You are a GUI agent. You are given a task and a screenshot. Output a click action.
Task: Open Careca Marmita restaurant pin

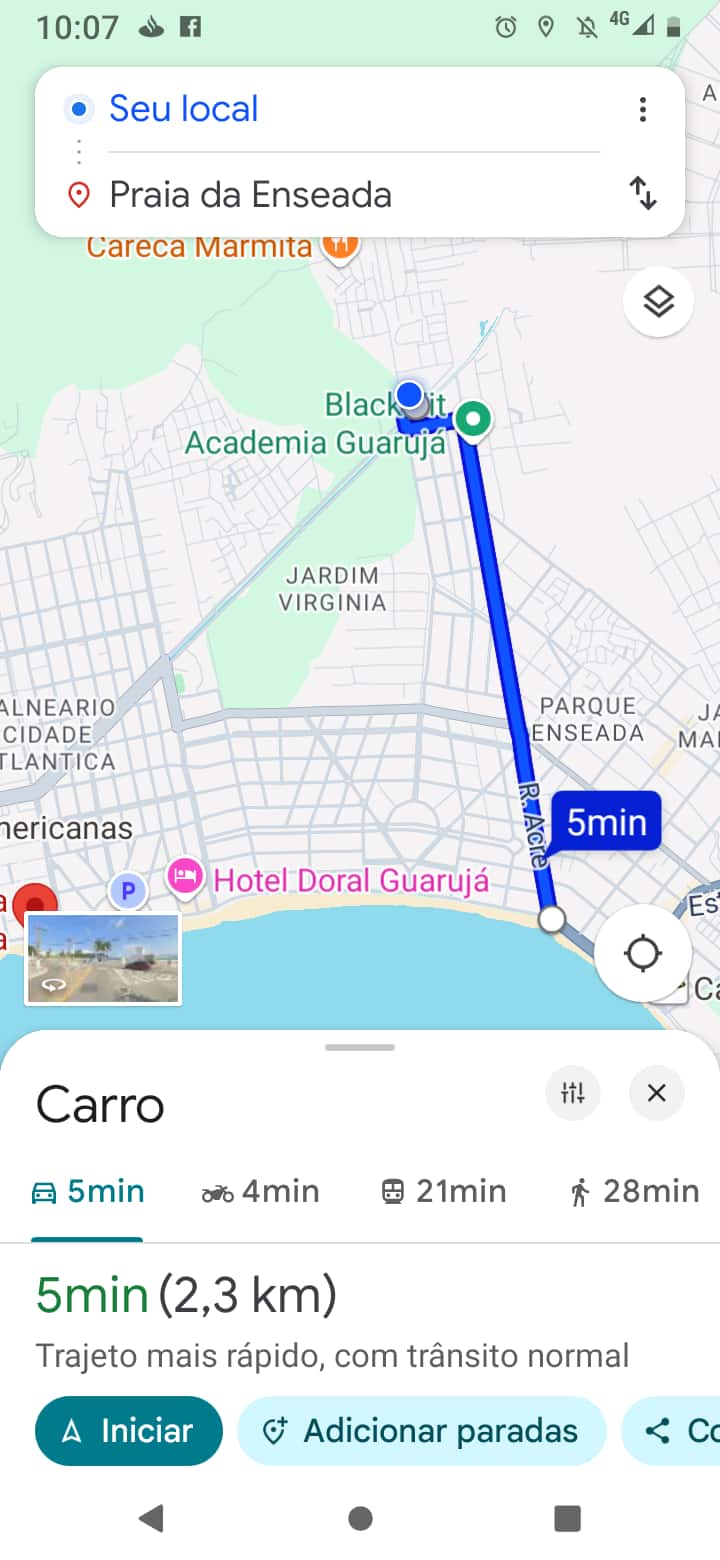pyautogui.click(x=340, y=245)
